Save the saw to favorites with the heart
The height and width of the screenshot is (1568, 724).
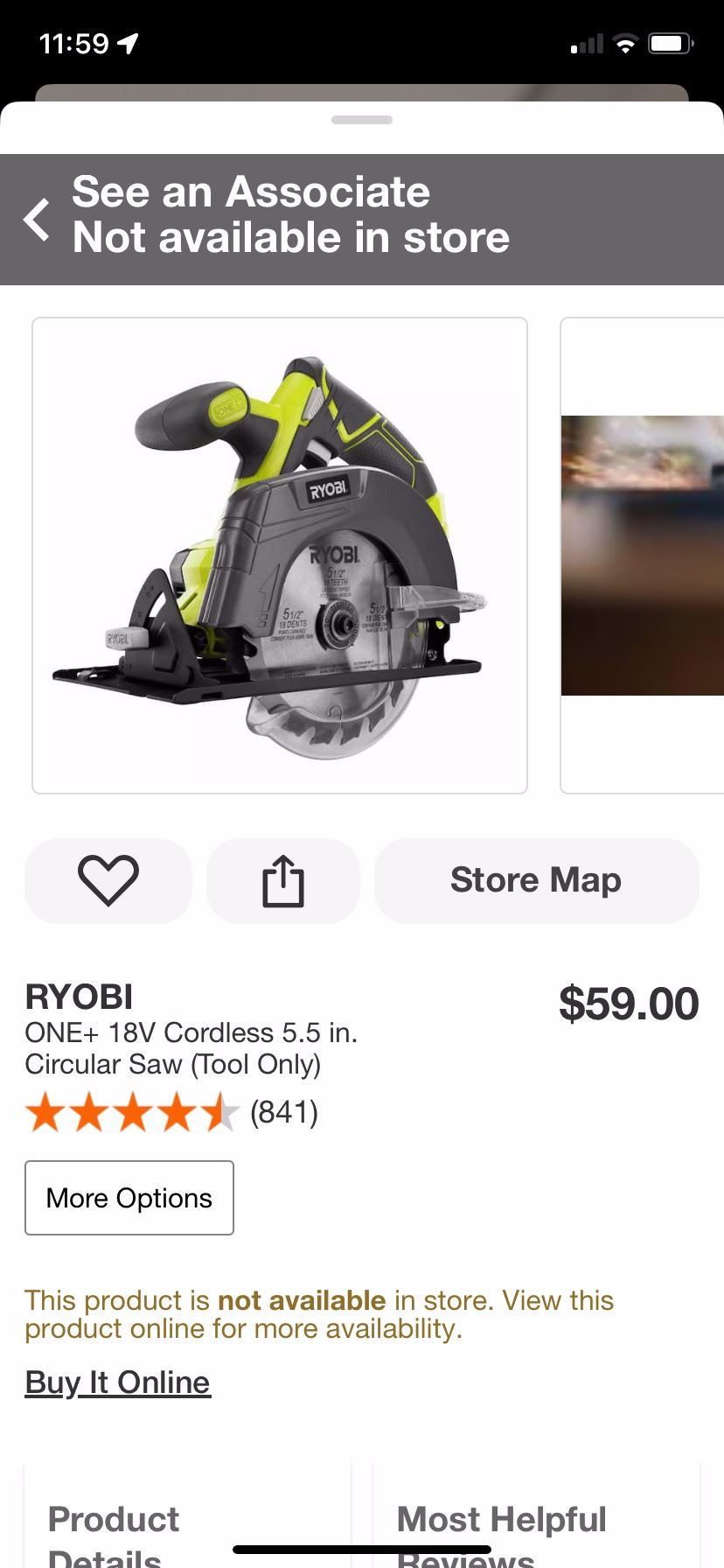tap(108, 880)
